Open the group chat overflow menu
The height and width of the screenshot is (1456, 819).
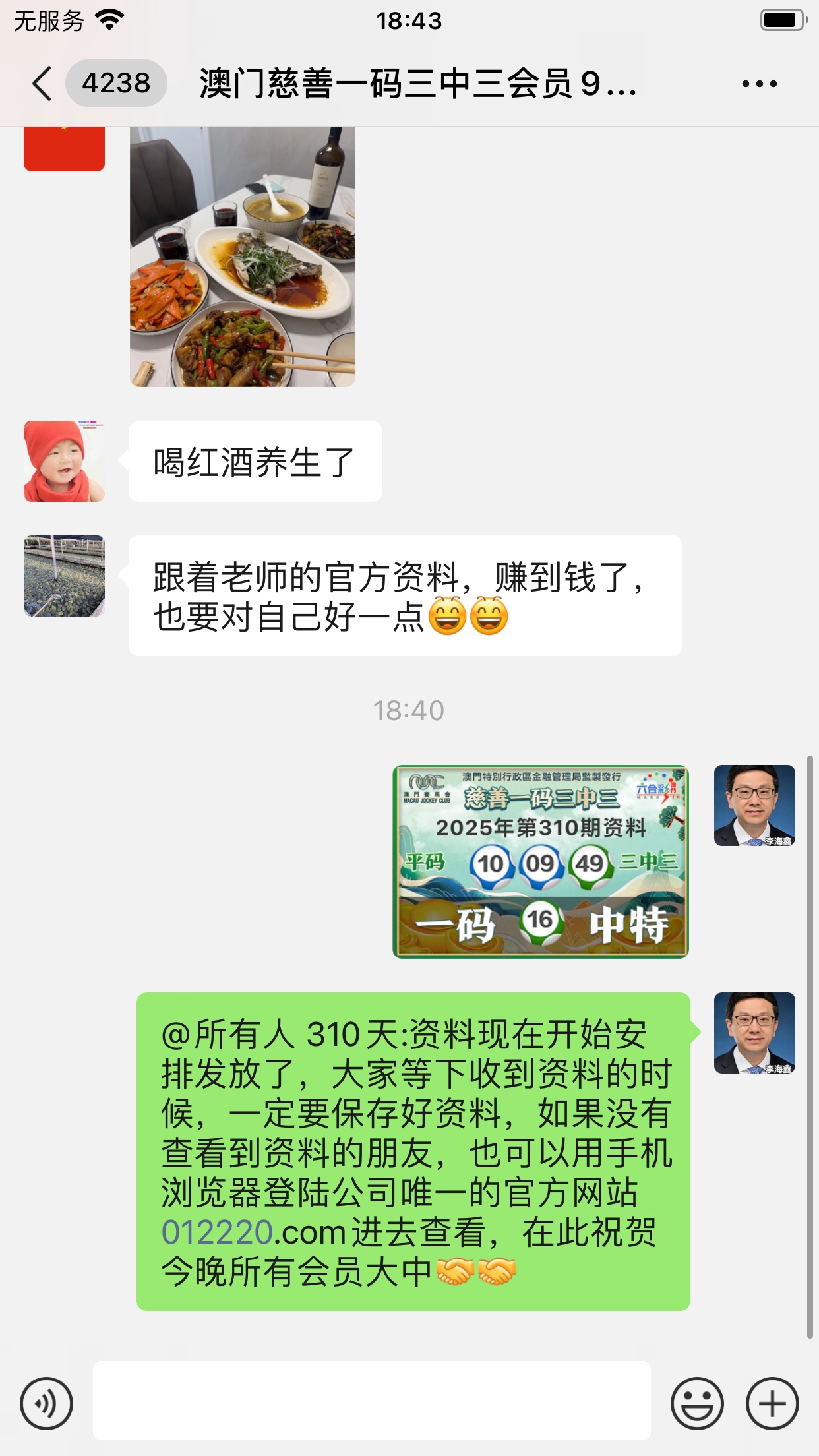tap(759, 84)
